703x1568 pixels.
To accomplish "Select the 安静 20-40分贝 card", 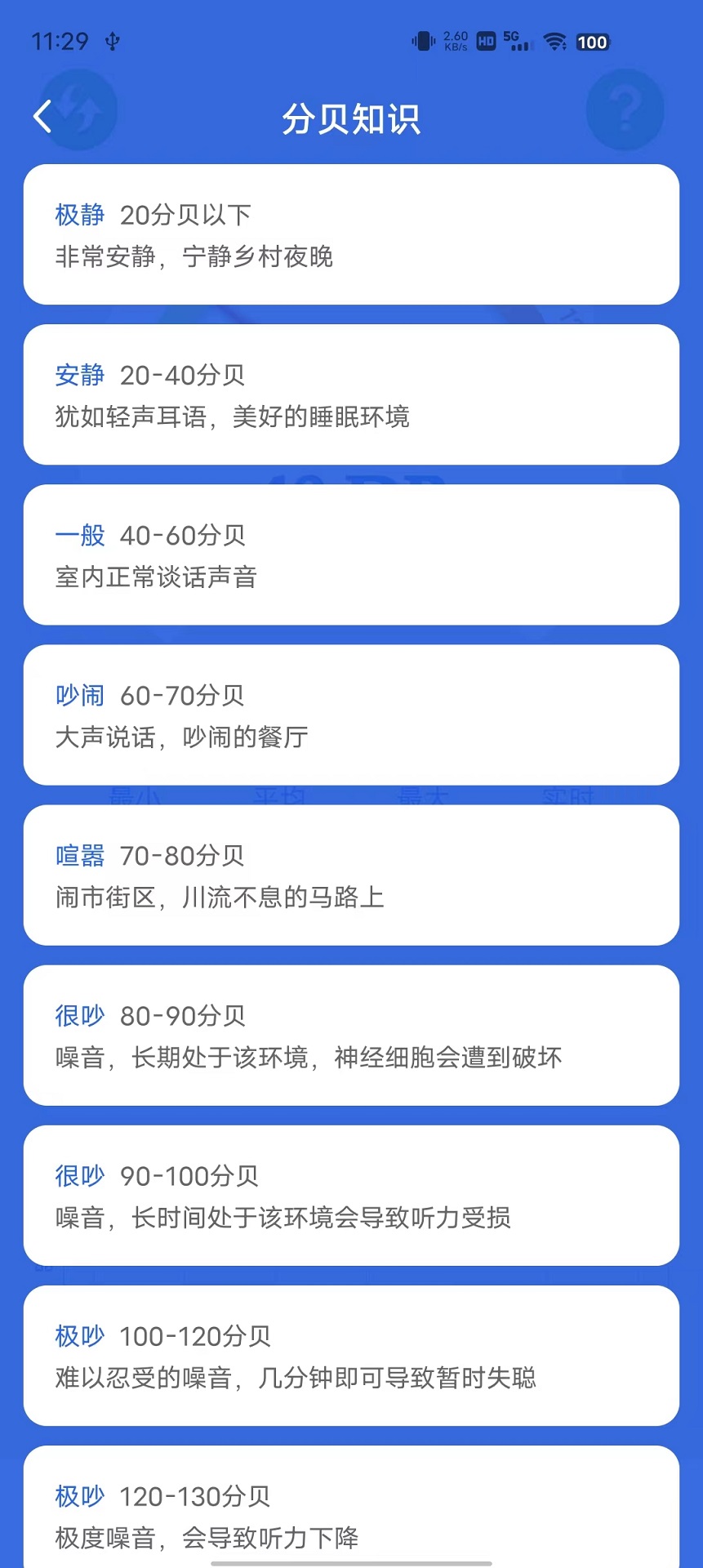I will click(351, 394).
